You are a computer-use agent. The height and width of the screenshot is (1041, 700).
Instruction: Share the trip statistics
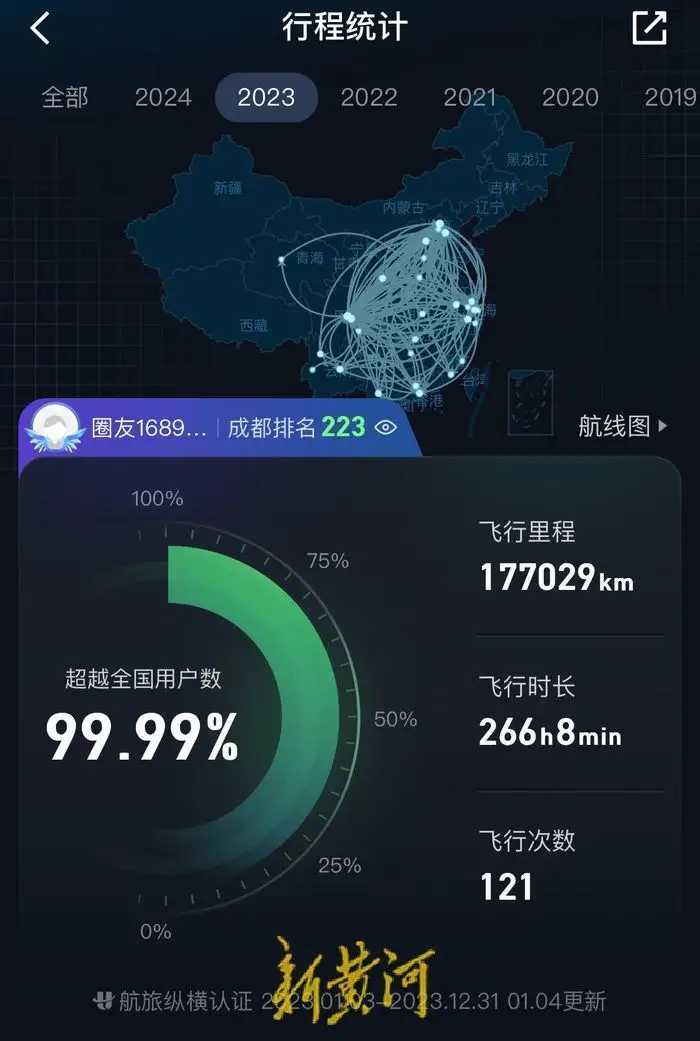pyautogui.click(x=649, y=28)
